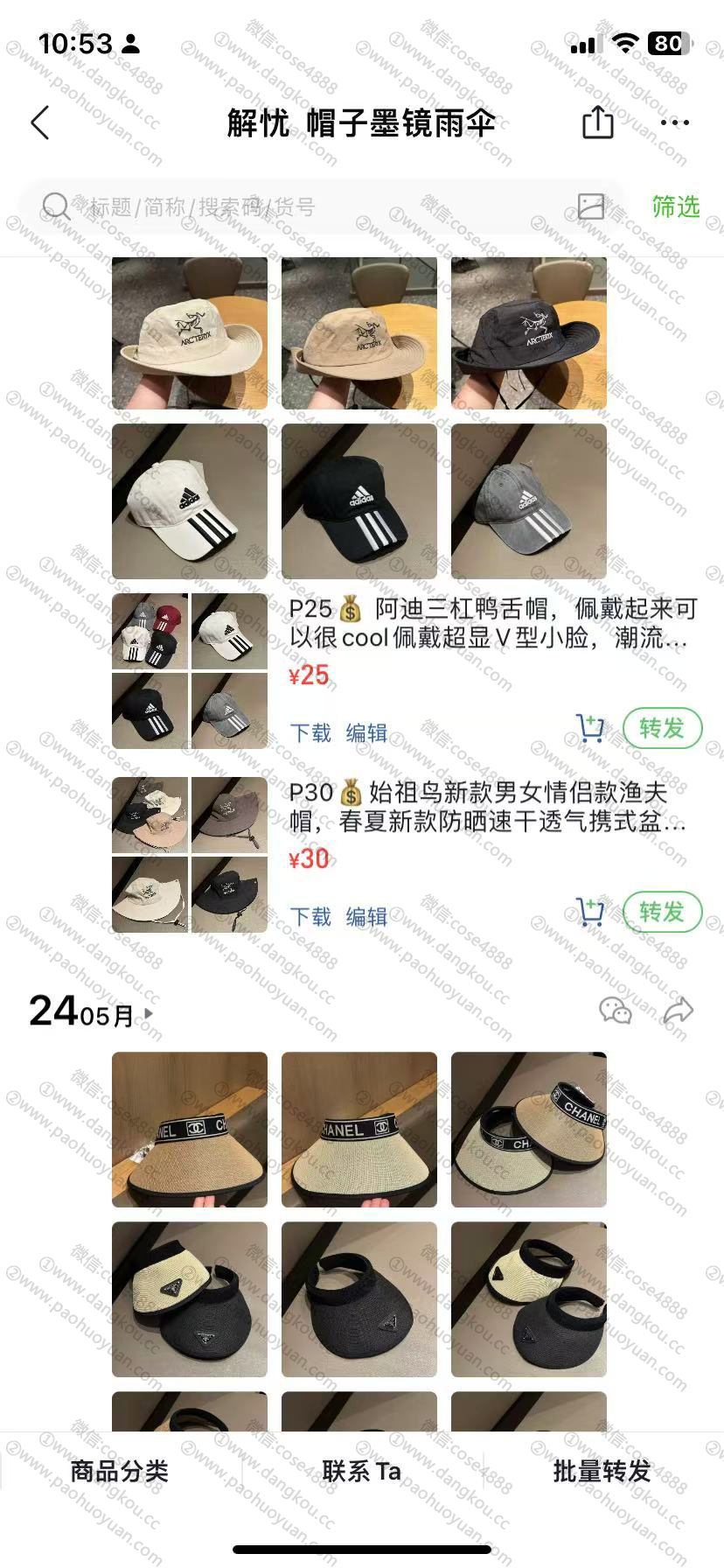The image size is (724, 1568).
Task: Download the ¥30 Arc'teryx bucket hat post
Action: 310,916
